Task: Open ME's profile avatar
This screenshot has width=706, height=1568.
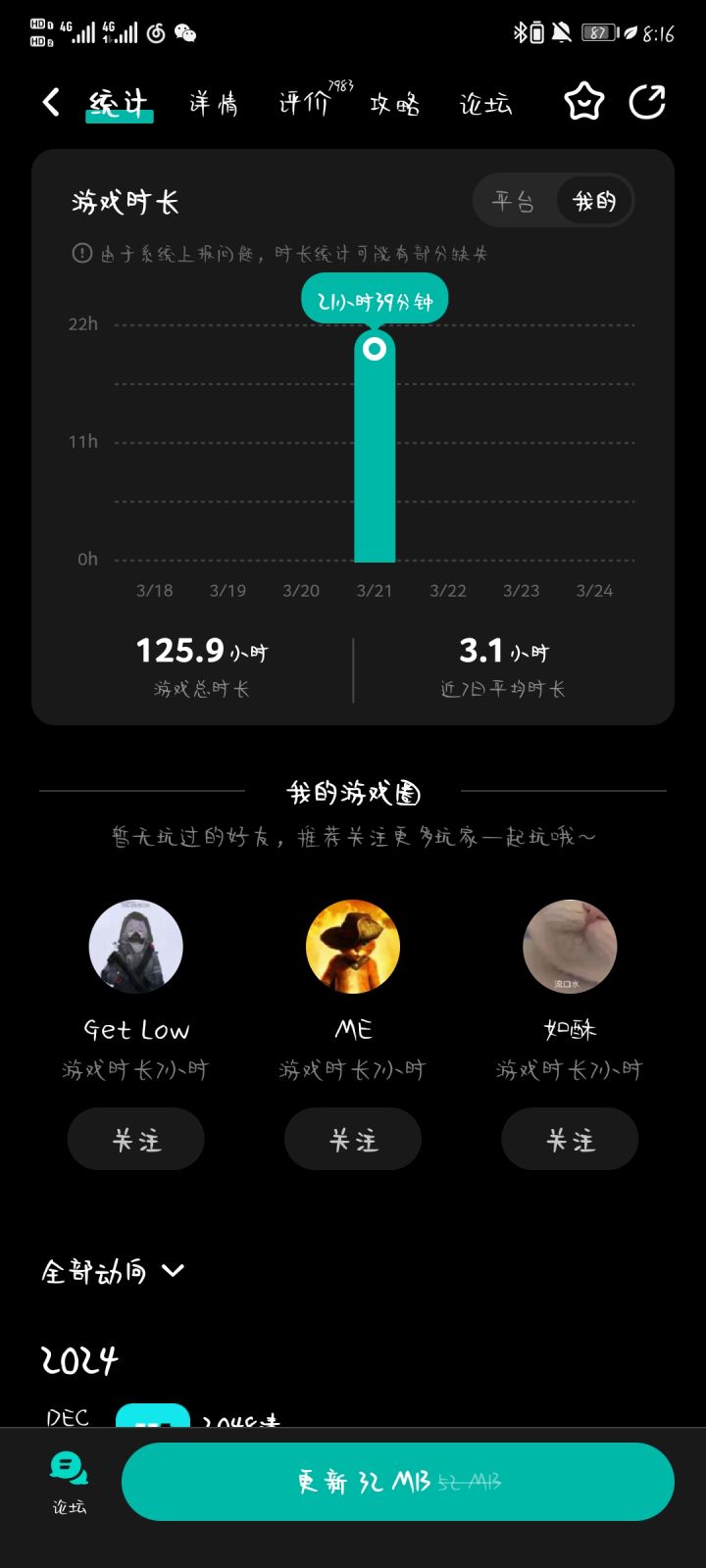Action: (x=353, y=947)
